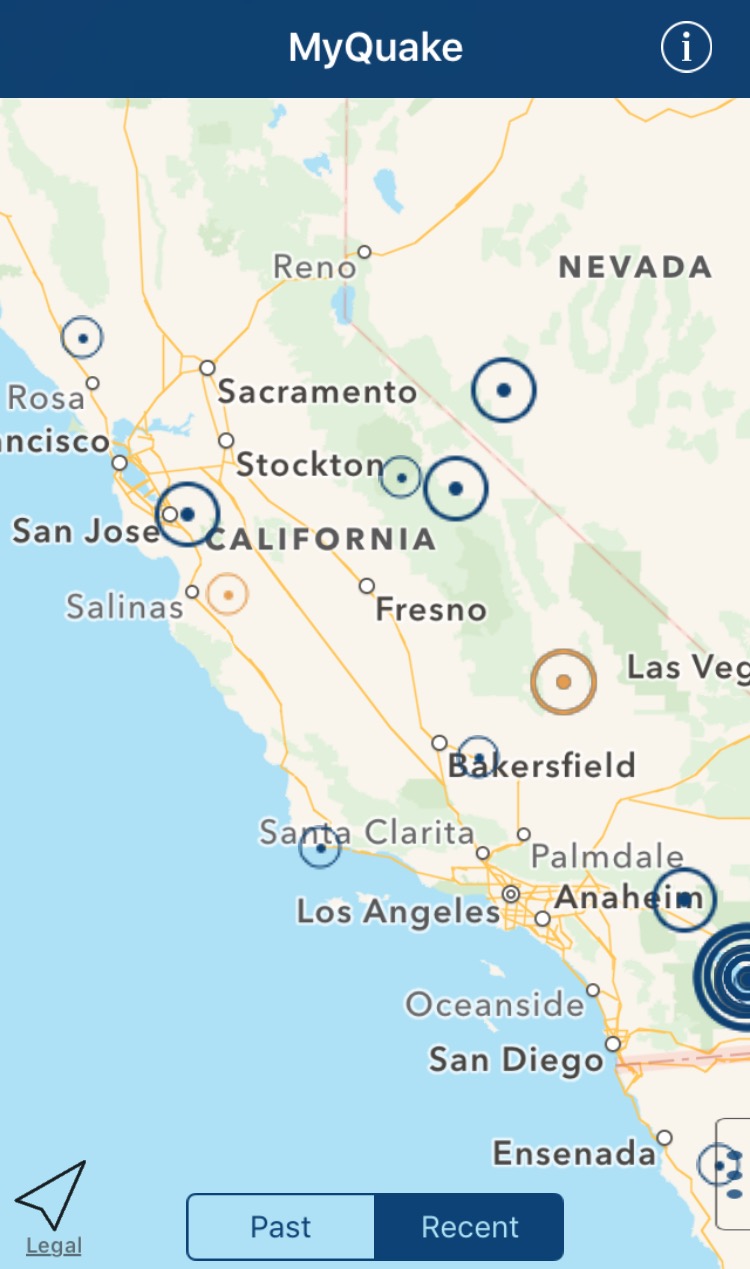Image resolution: width=750 pixels, height=1269 pixels.
Task: Select the quake marker north of Santa Rosa
Action: 82,338
